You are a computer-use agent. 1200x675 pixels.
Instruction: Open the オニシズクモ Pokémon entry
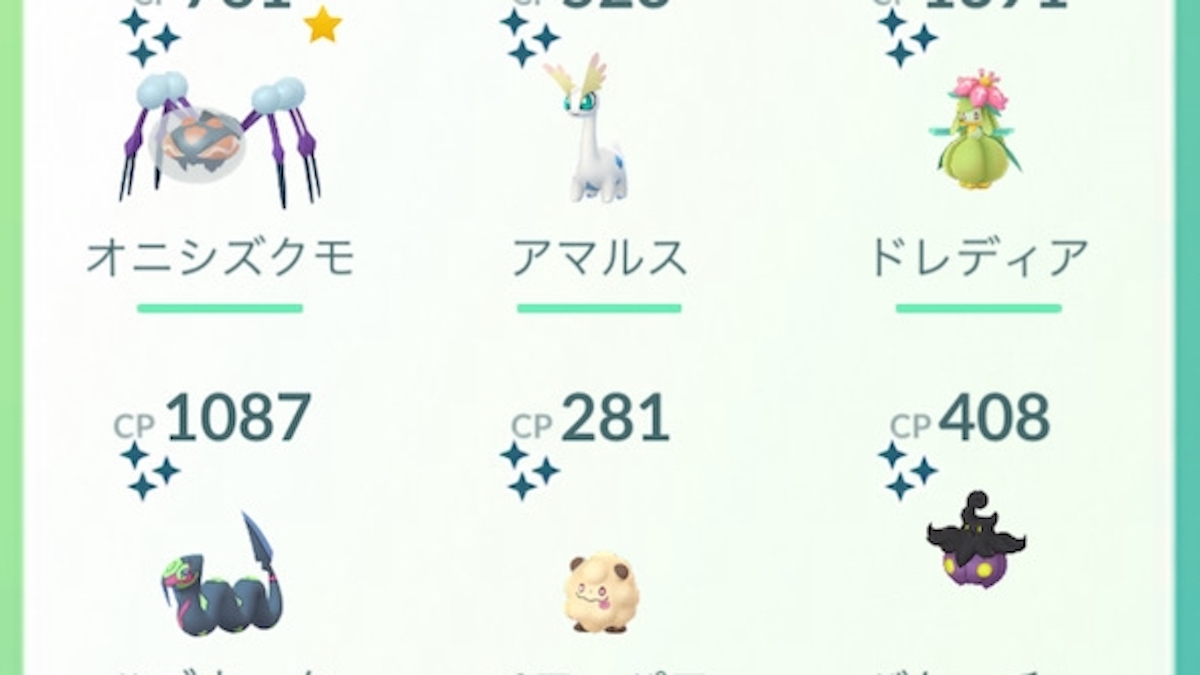tap(220, 140)
